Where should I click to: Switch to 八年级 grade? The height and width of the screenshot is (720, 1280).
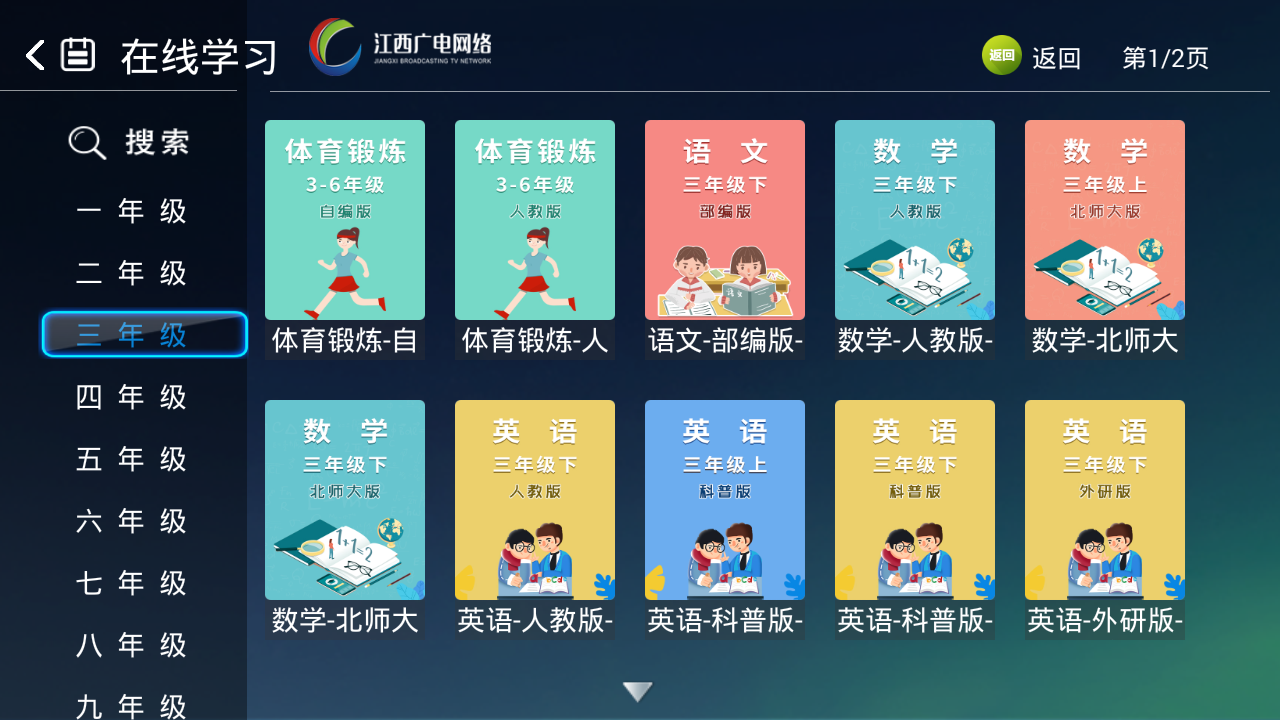click(x=132, y=645)
